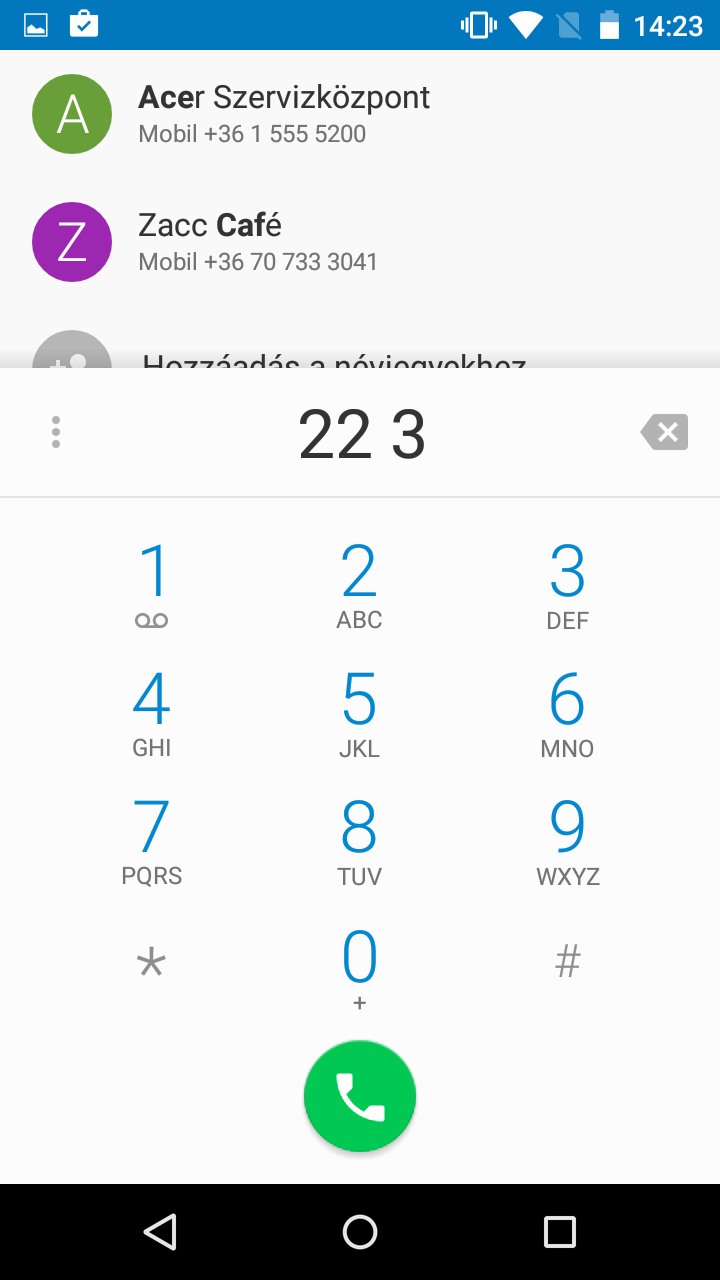Enter the hash symbol
This screenshot has height=1280, width=720.
tap(568, 962)
